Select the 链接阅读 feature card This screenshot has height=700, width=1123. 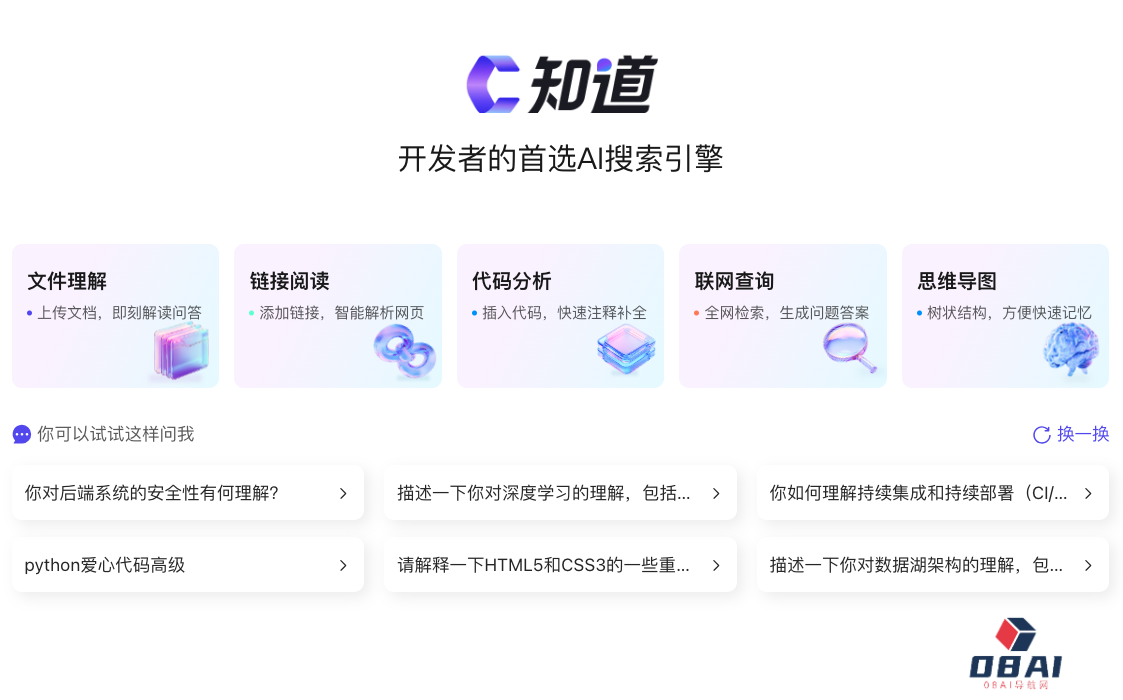337,315
